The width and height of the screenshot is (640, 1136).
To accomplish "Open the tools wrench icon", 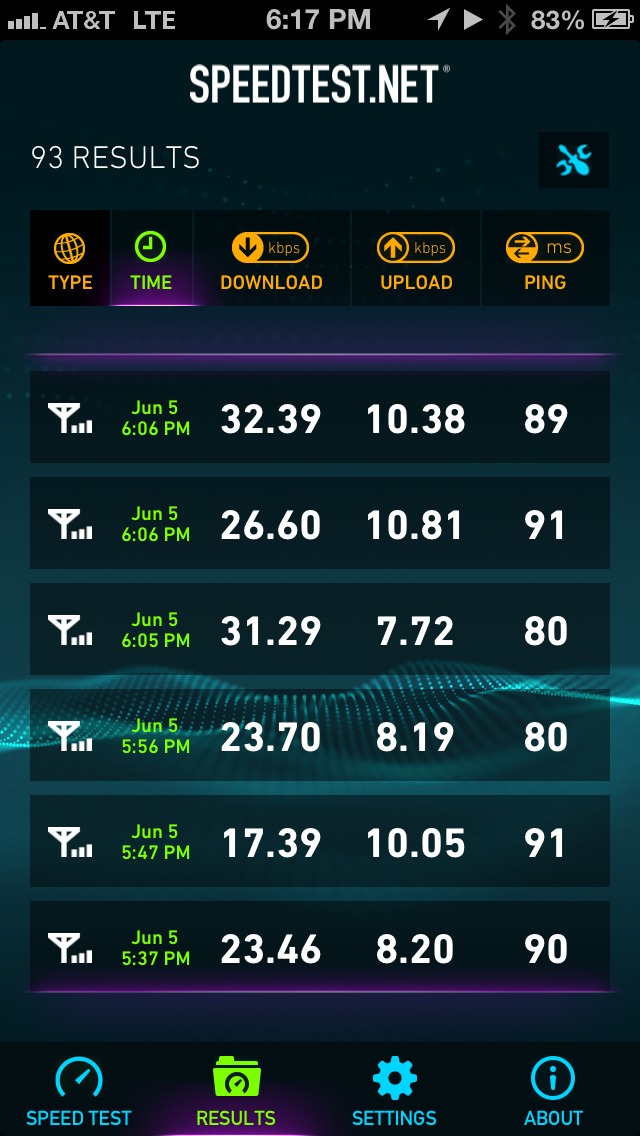I will [x=574, y=160].
